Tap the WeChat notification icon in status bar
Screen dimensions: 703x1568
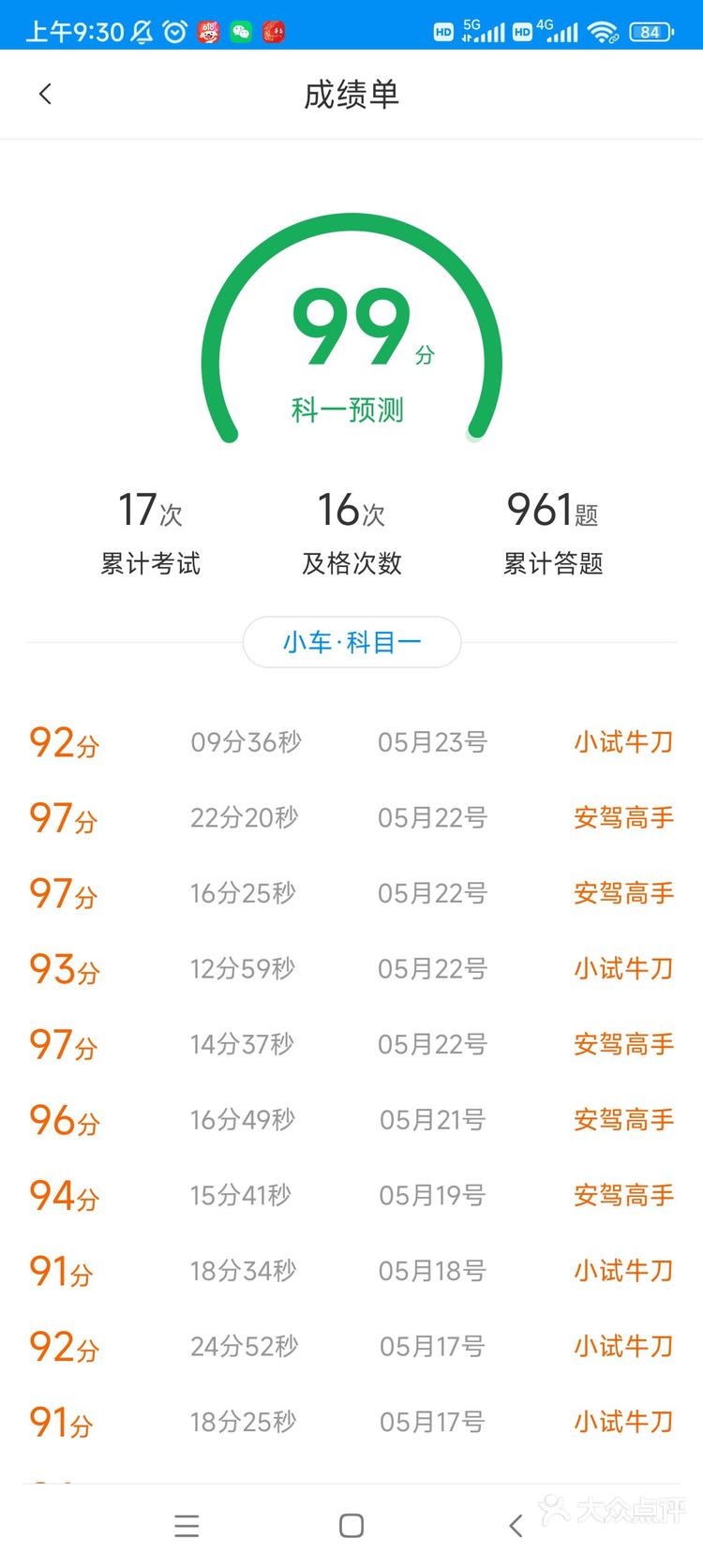tap(241, 31)
